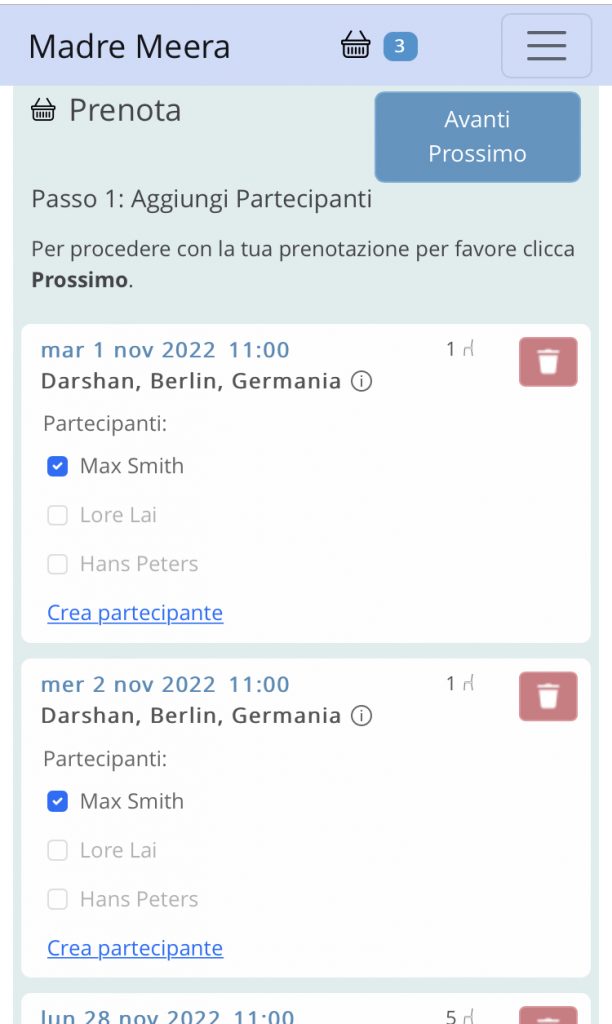
Task: Show info for 1 nov Darshan Berlin
Action: pyautogui.click(x=362, y=381)
